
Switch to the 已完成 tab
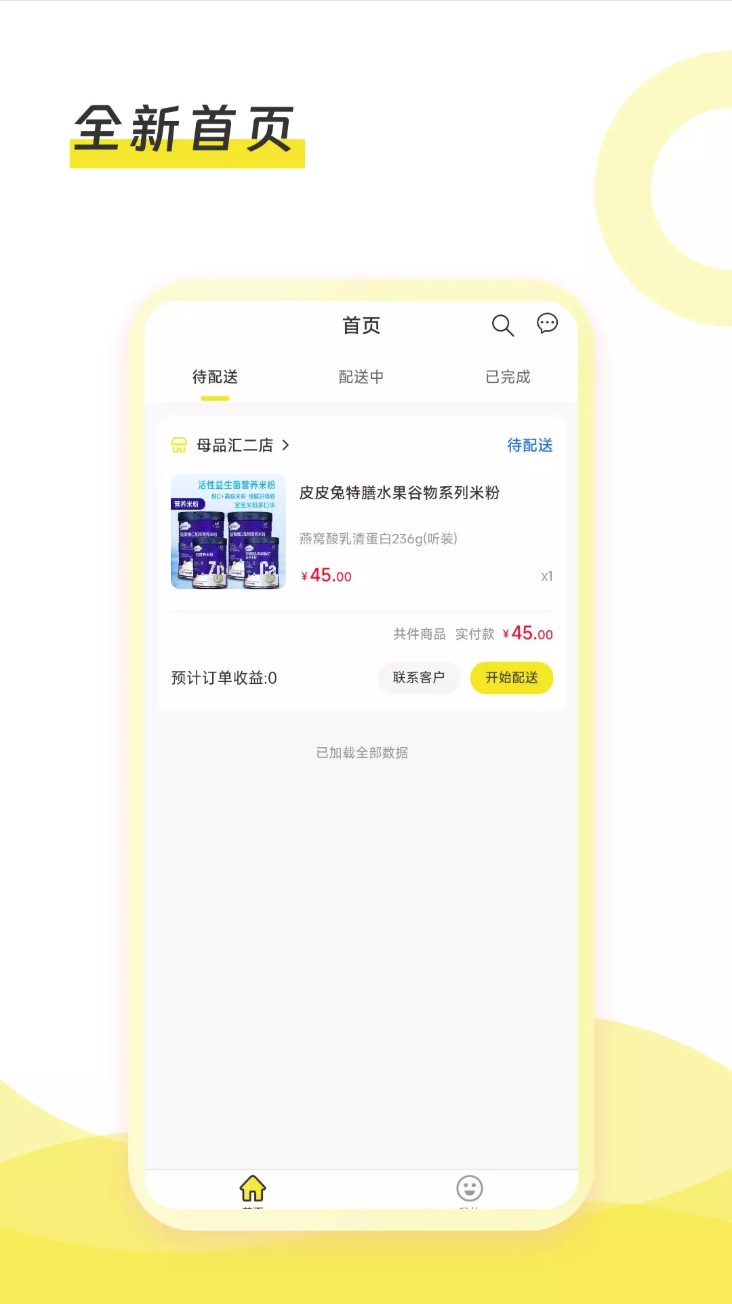tap(506, 376)
